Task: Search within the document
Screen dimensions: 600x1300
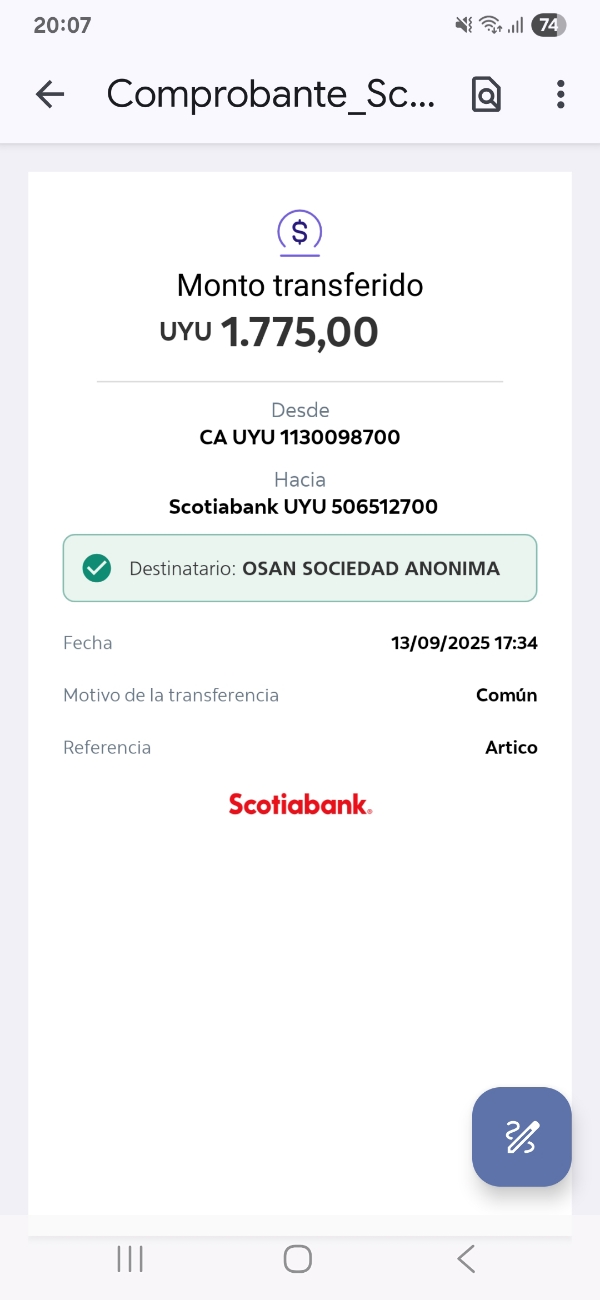Action: click(x=486, y=94)
